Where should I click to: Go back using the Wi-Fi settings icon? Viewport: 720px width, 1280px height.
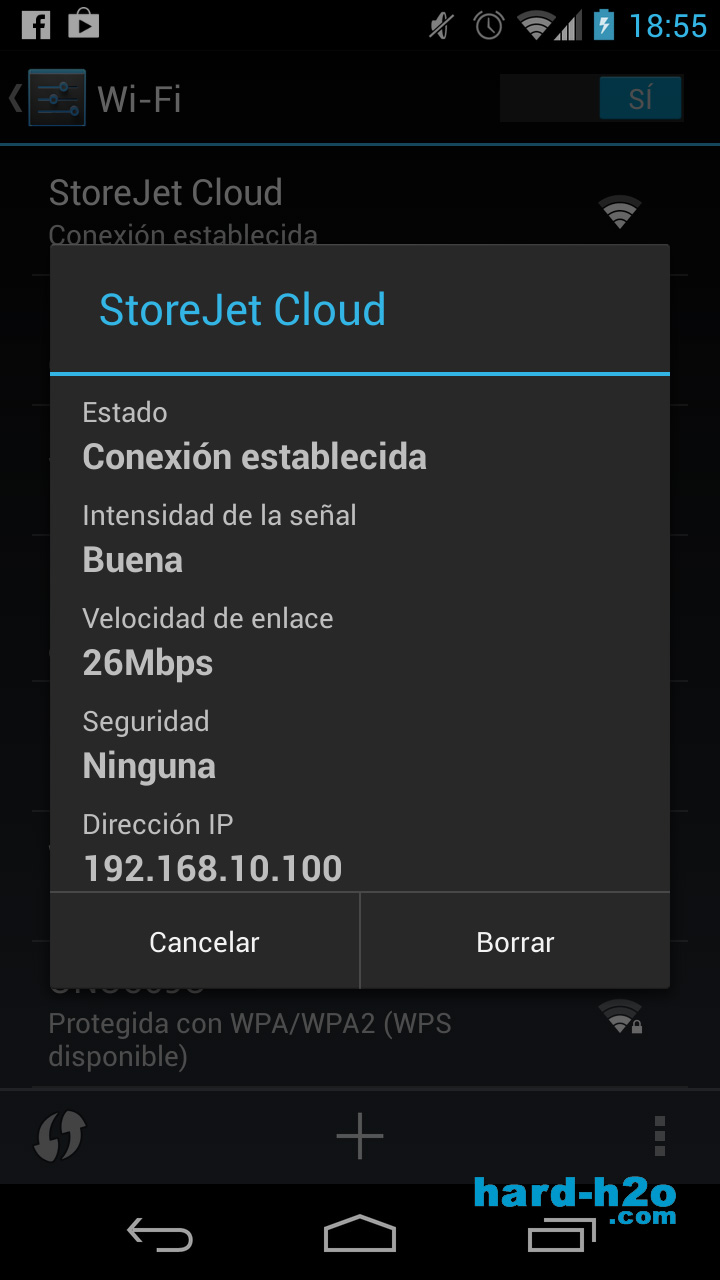[56, 98]
